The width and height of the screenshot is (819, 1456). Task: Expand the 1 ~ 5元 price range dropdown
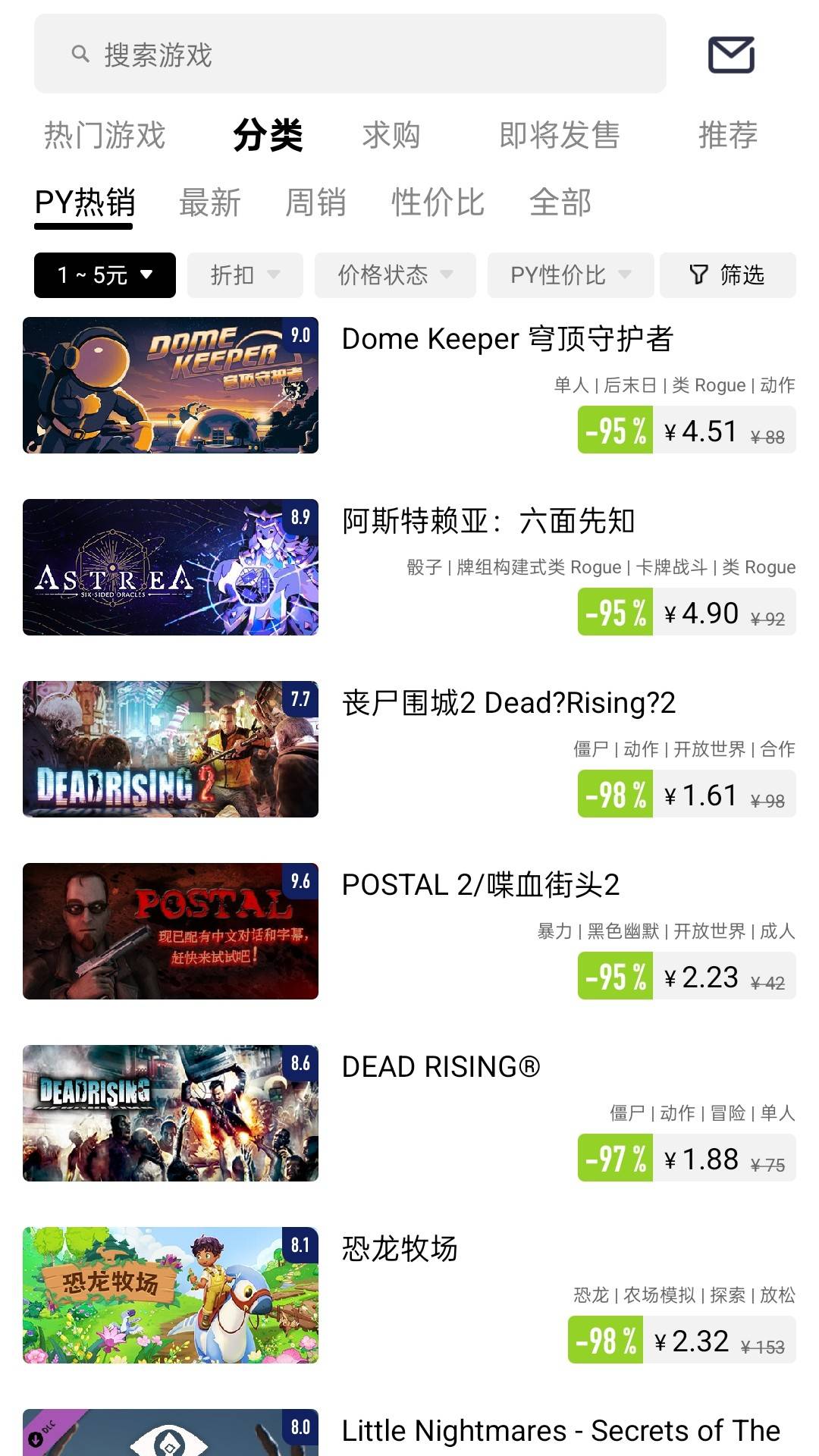[105, 275]
